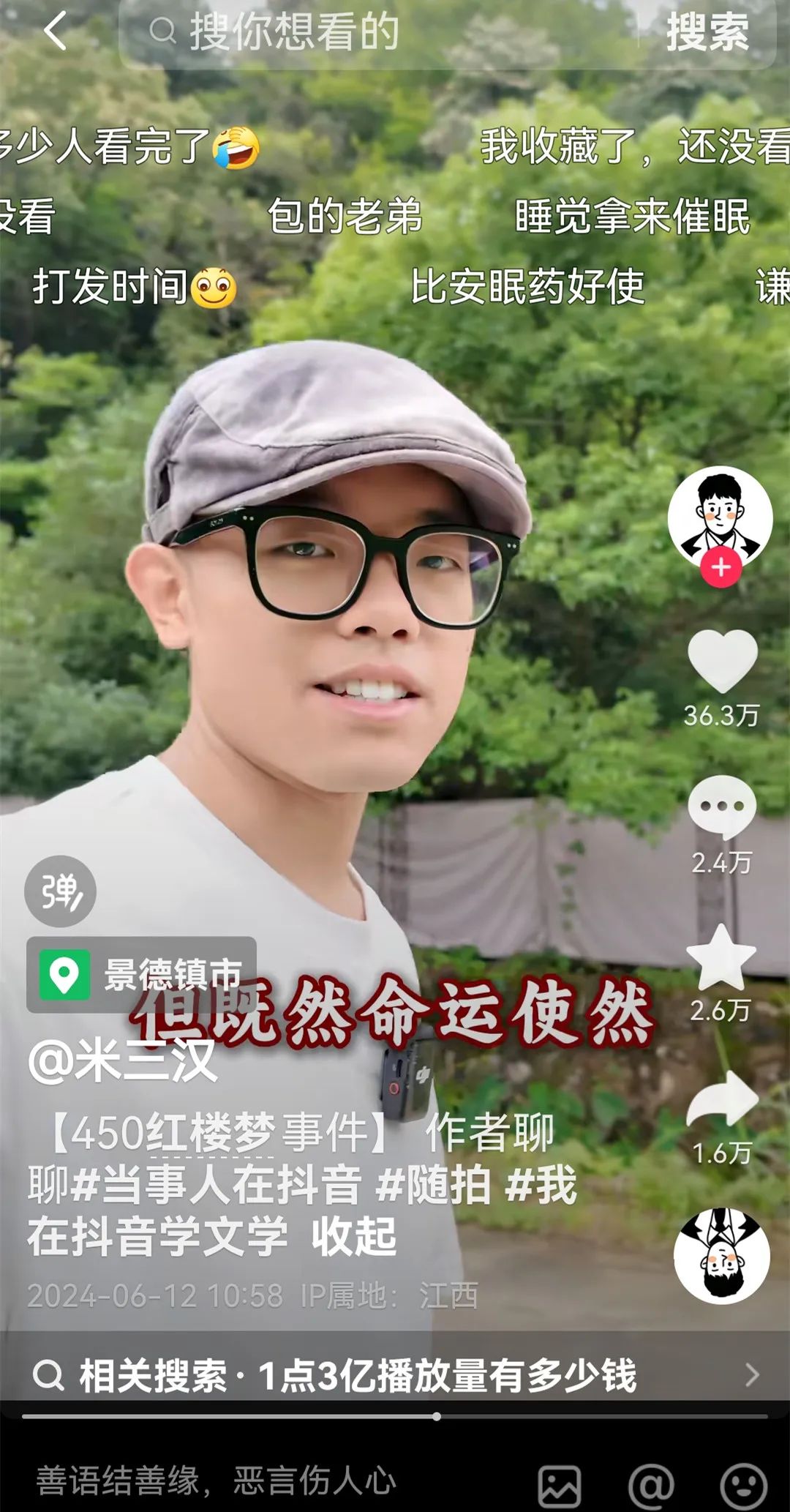Viewport: 790px width, 1512px height.
Task: Follow the creator via the plus badge
Action: coord(721,567)
